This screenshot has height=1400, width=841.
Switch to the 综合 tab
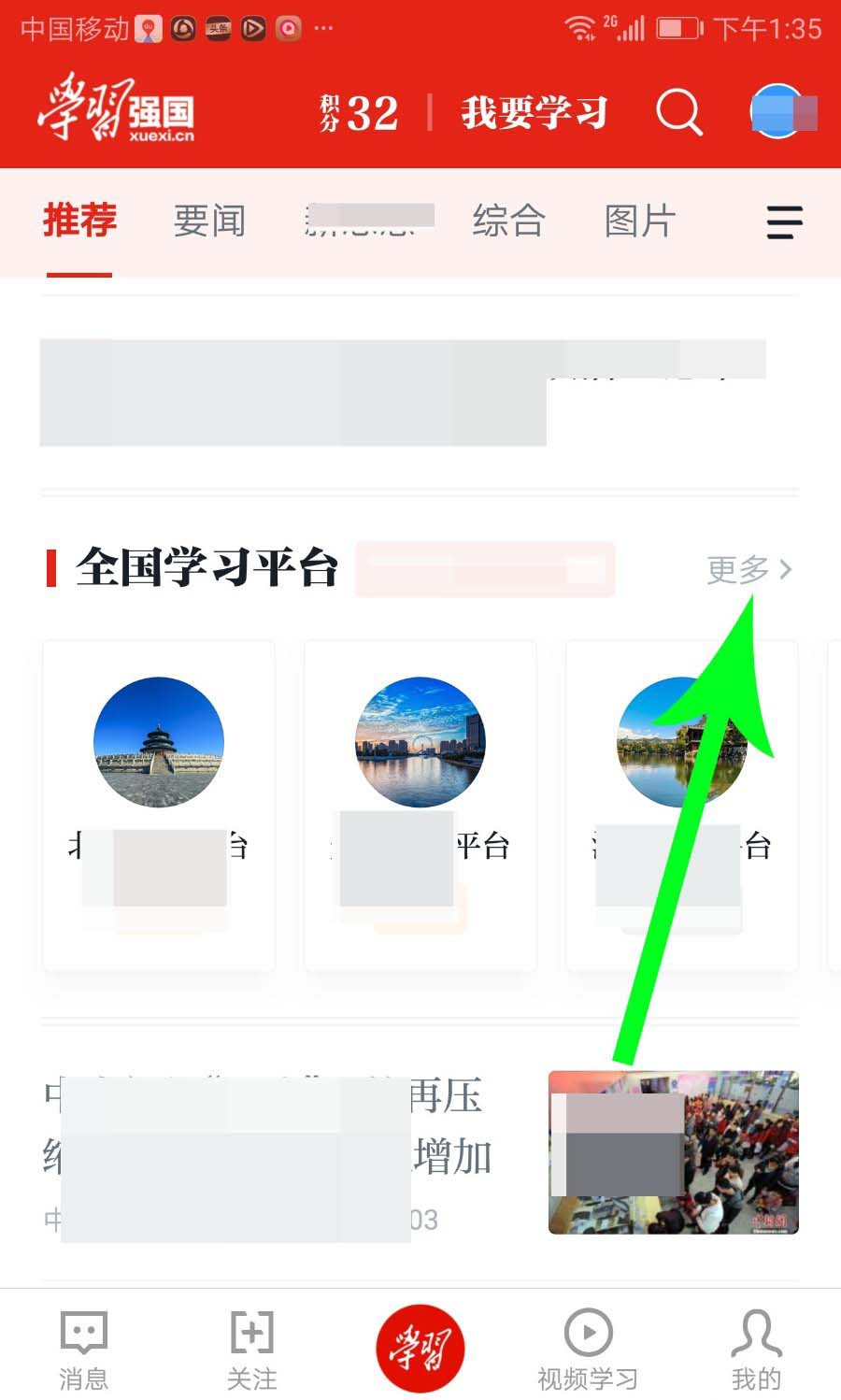(x=507, y=221)
